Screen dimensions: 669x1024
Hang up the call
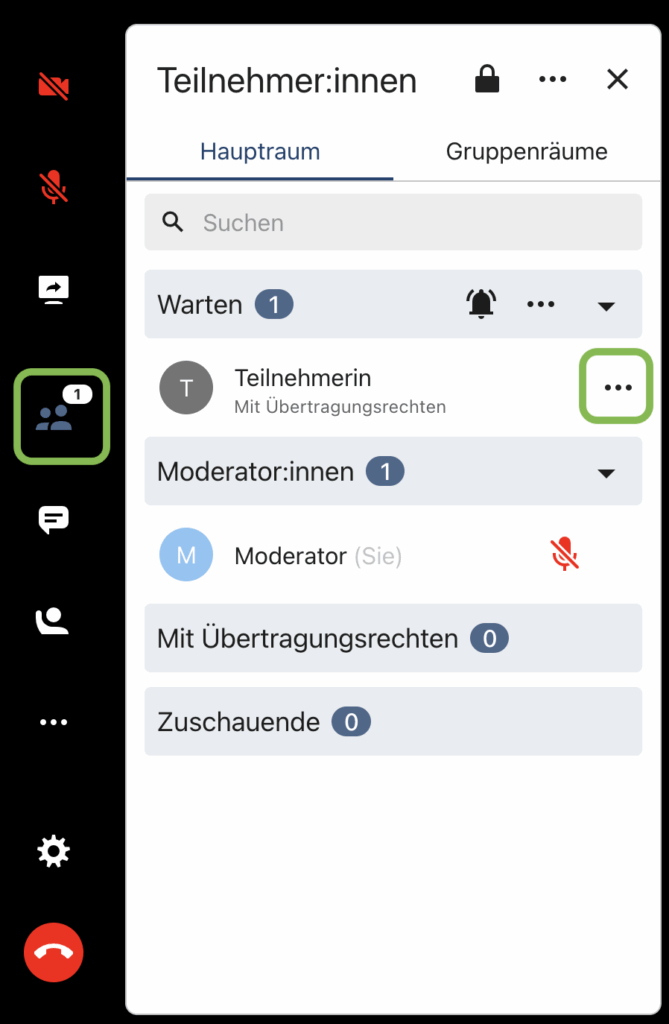click(53, 952)
